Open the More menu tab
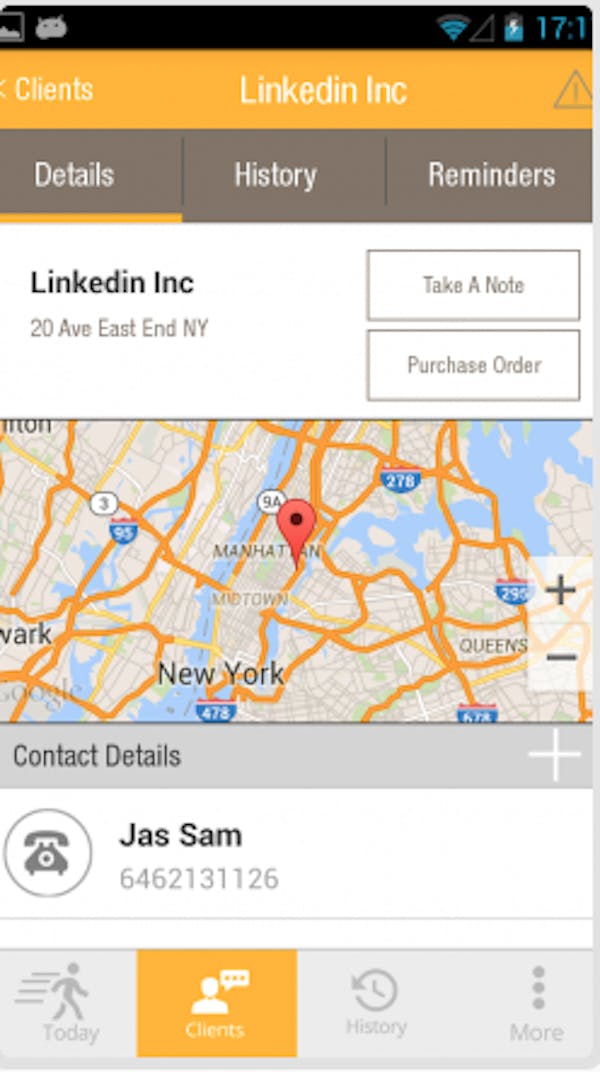Screen dimensions: 600x1072 pos(537,1002)
